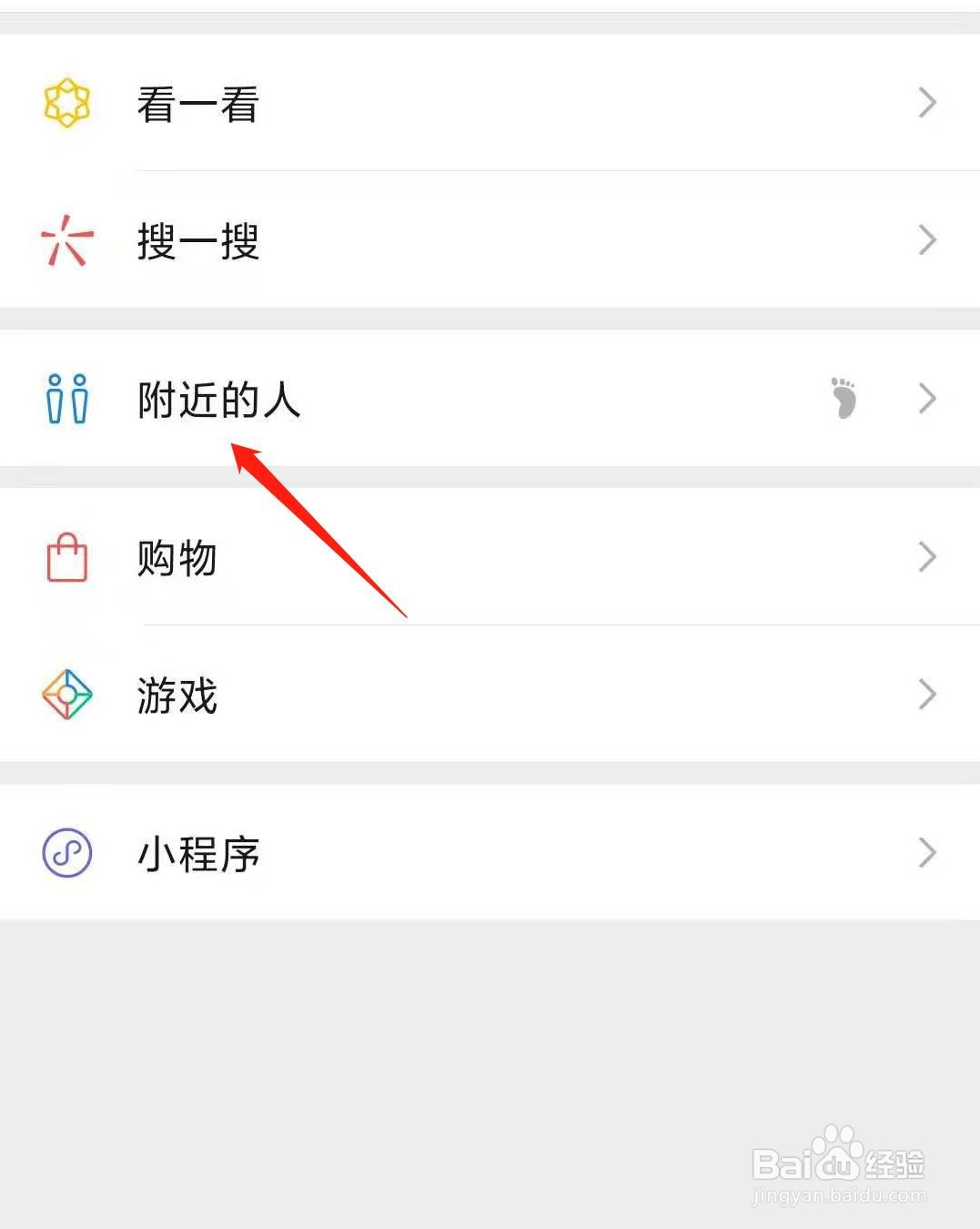
Task: Select the colorful diamond game controller icon
Action: tap(66, 695)
